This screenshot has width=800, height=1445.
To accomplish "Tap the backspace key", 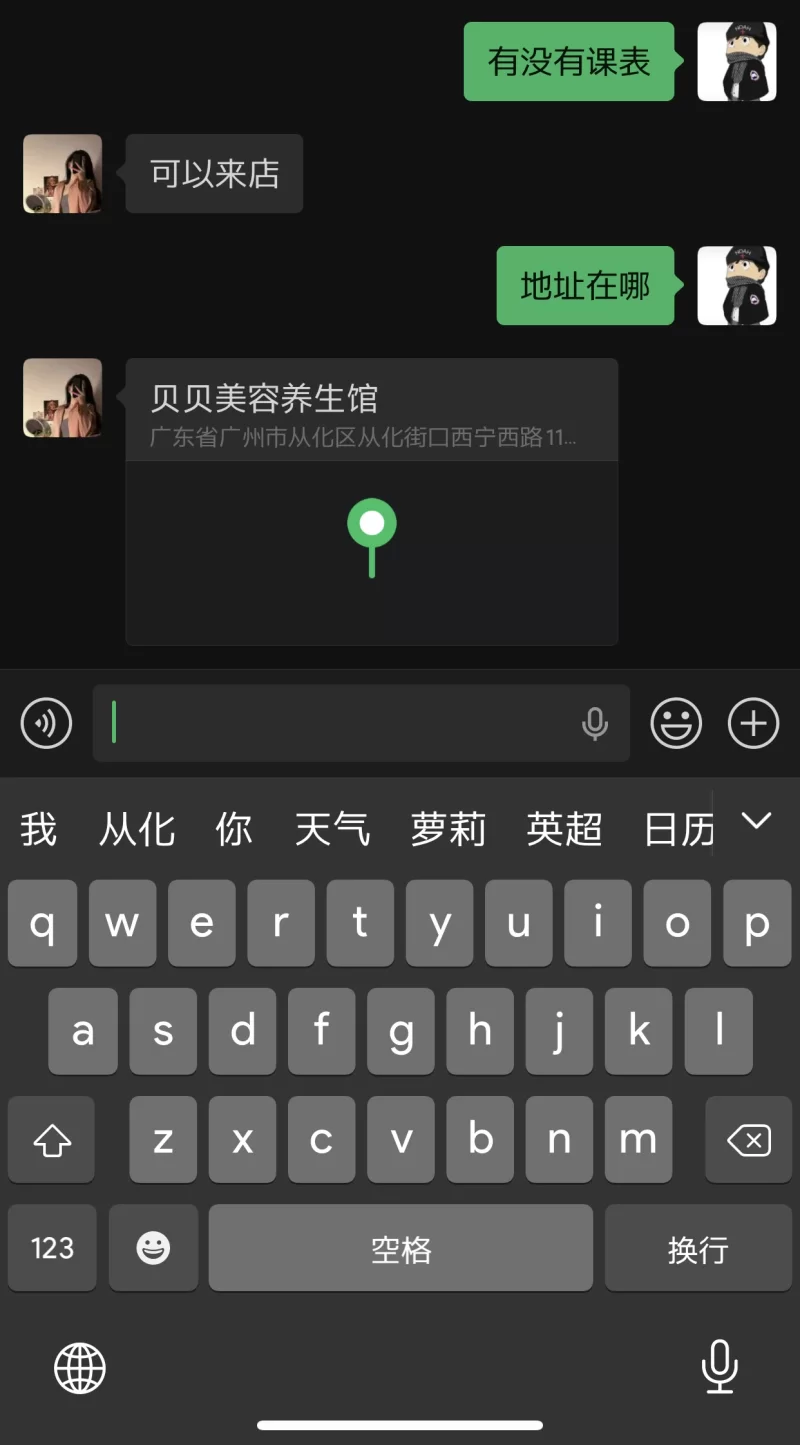I will (749, 1140).
